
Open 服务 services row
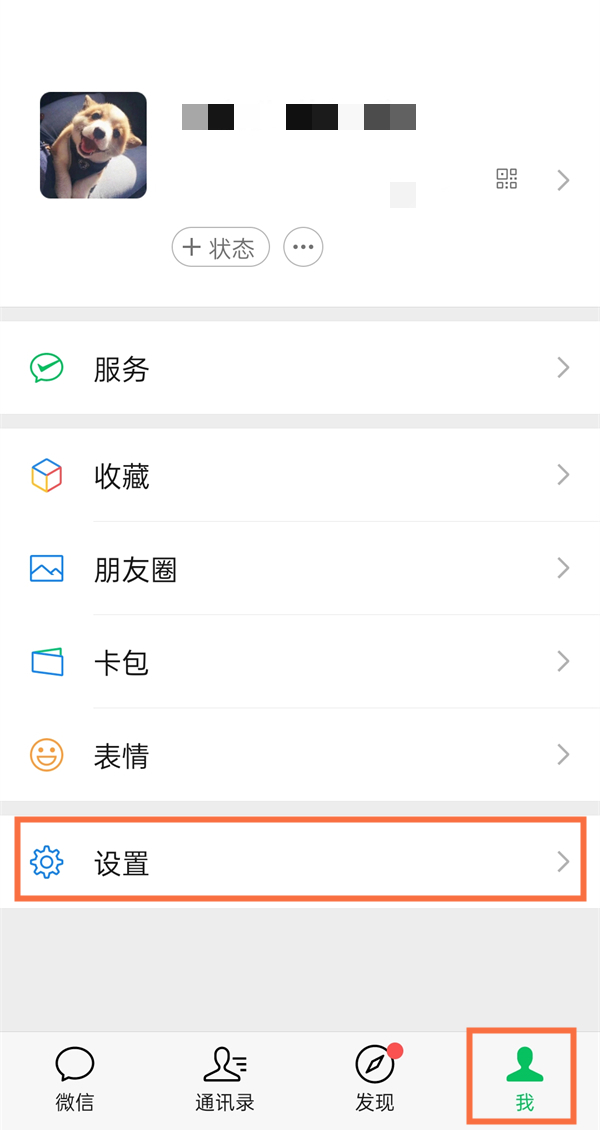point(300,369)
